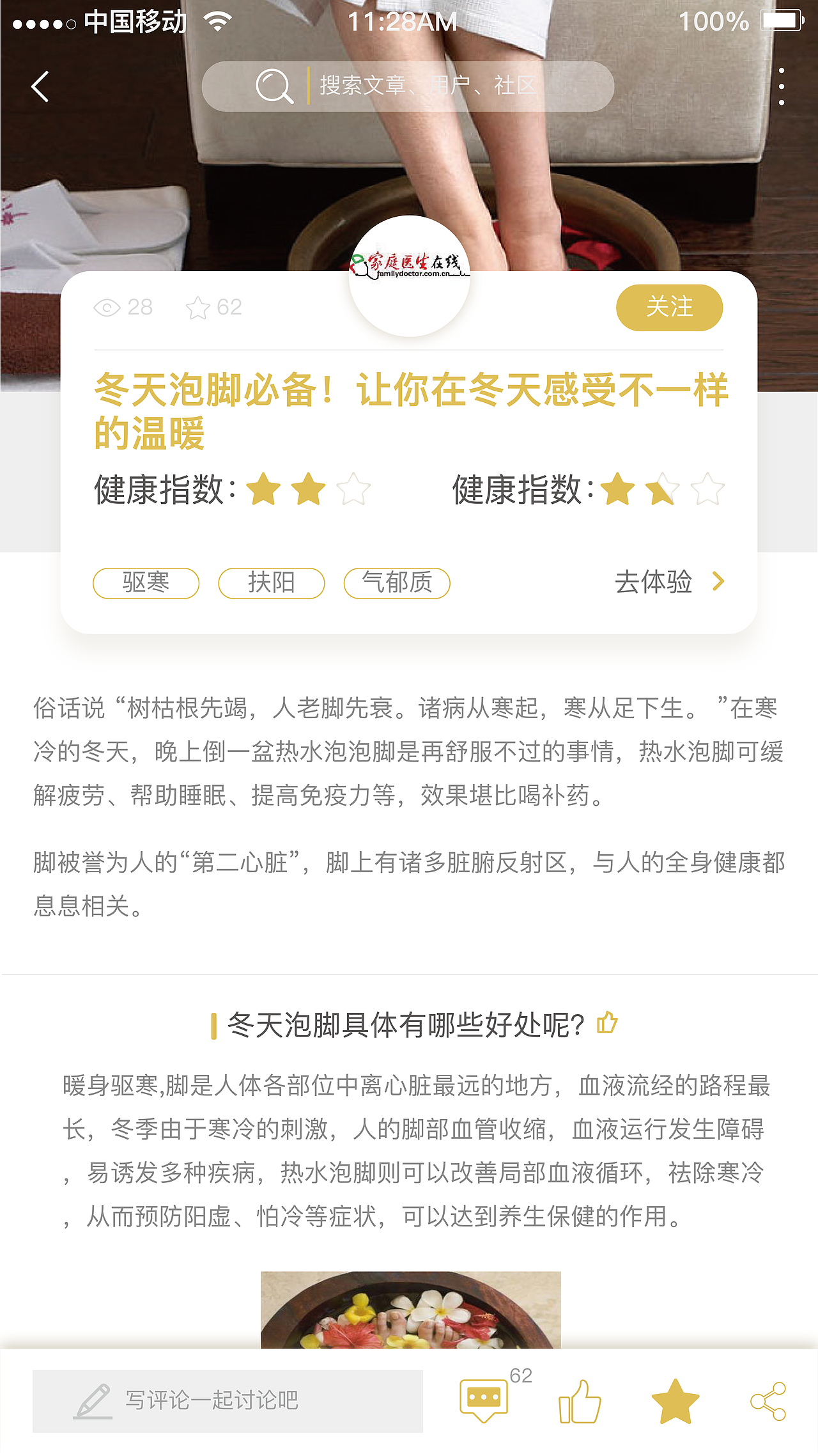Open the three-dot overflow menu

tap(782, 86)
